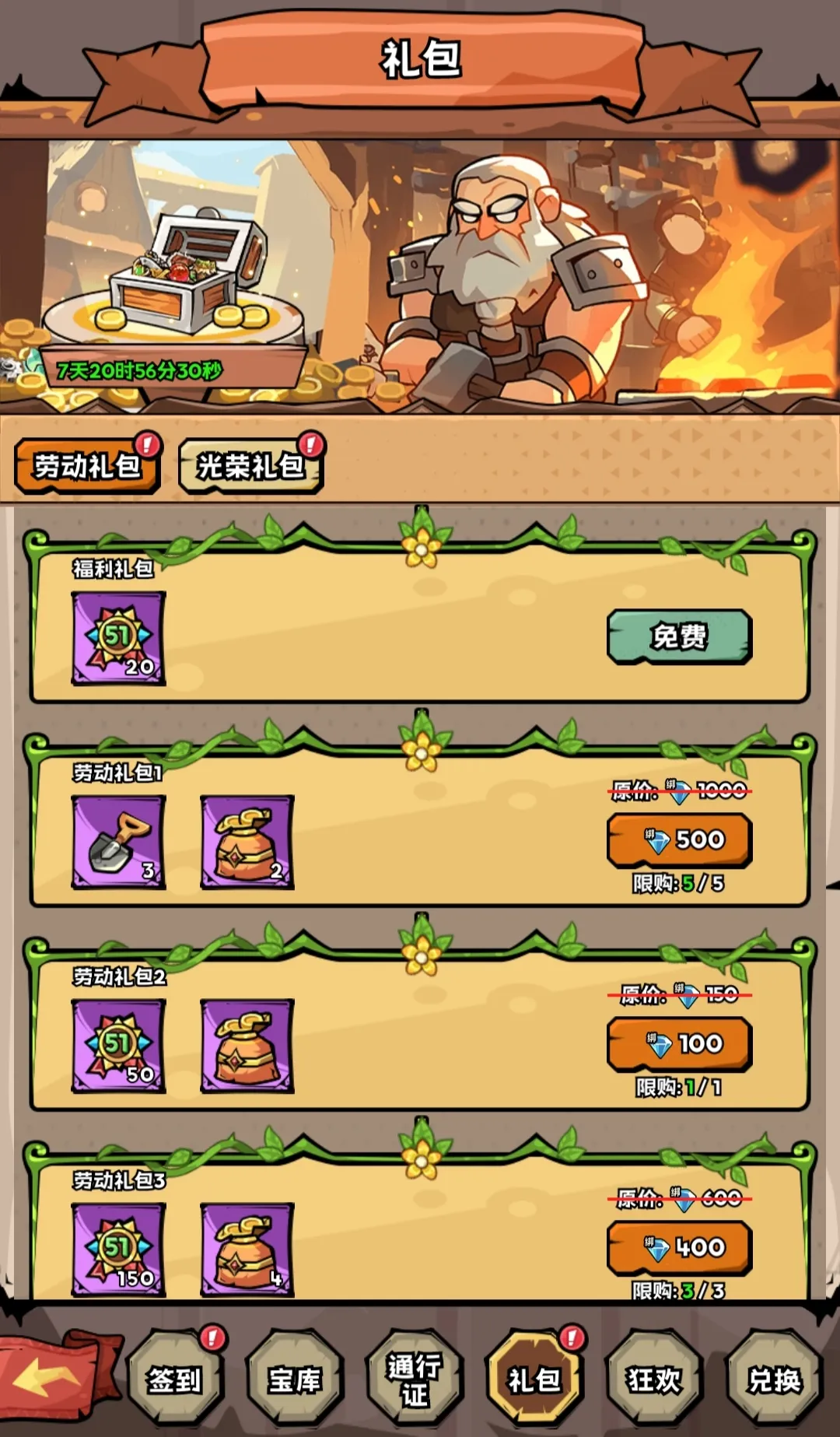
Task: Claim the free 福利礼包 with 免费 button
Action: tap(679, 636)
